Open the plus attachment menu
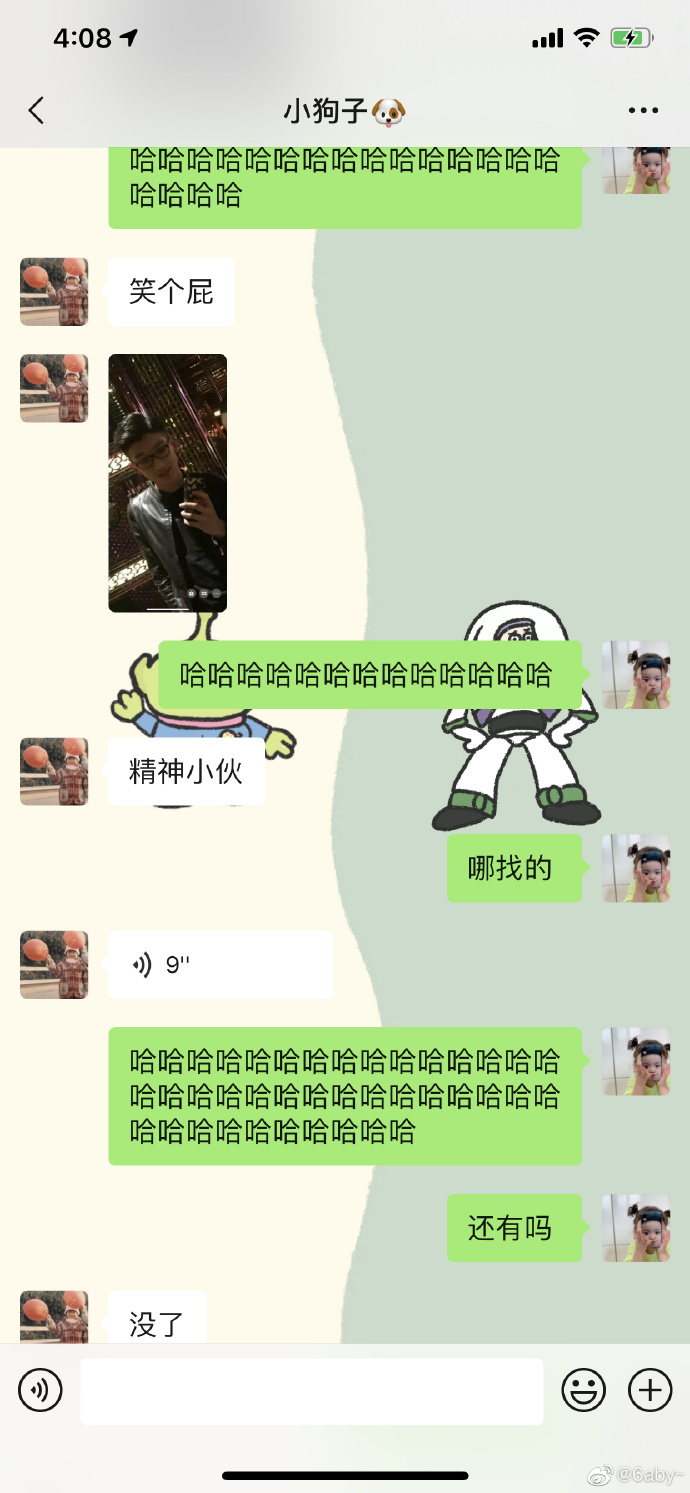690x1493 pixels. pyautogui.click(x=650, y=1390)
